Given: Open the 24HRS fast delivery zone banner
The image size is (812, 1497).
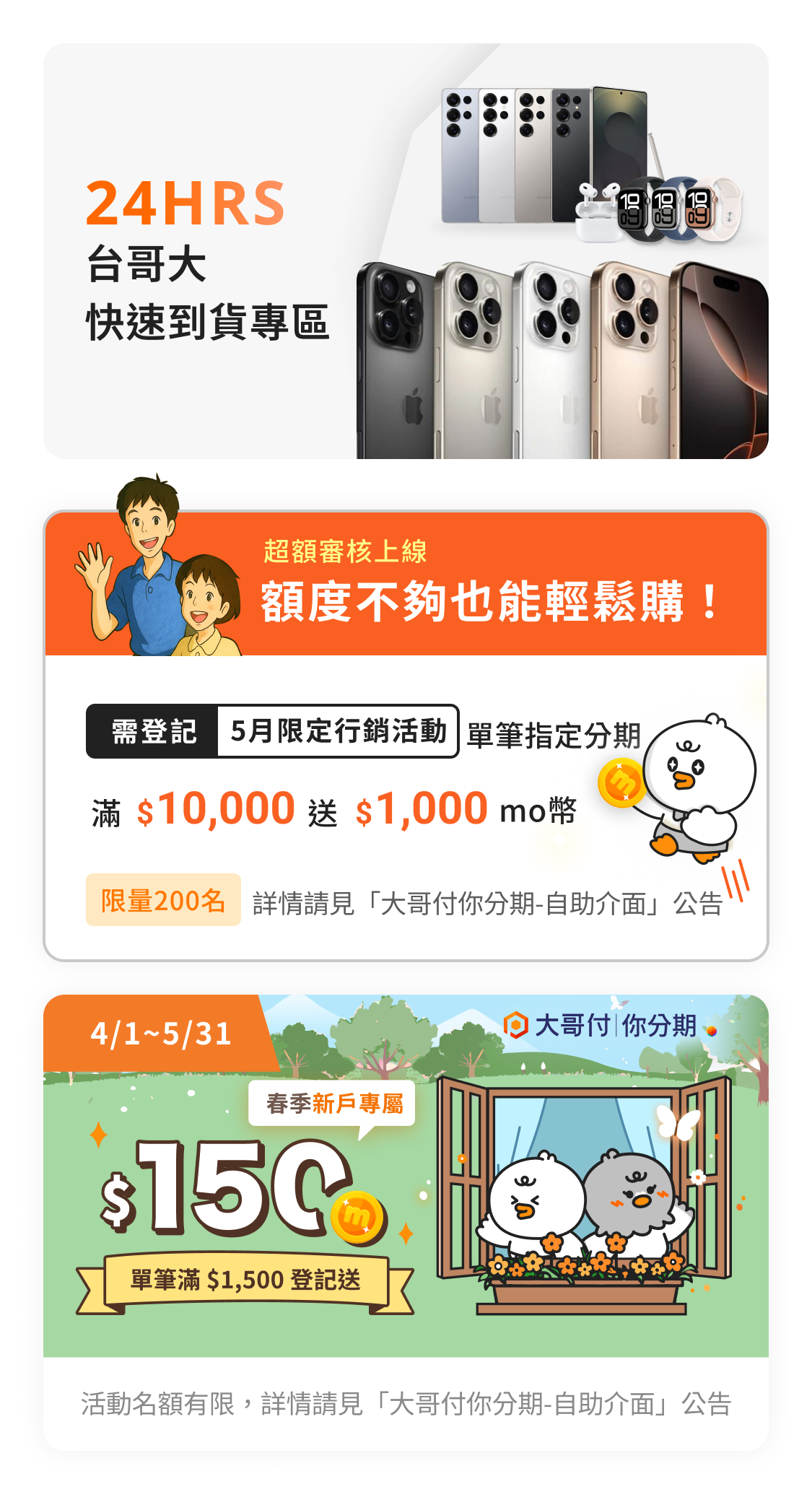Looking at the screenshot, I should [406, 251].
